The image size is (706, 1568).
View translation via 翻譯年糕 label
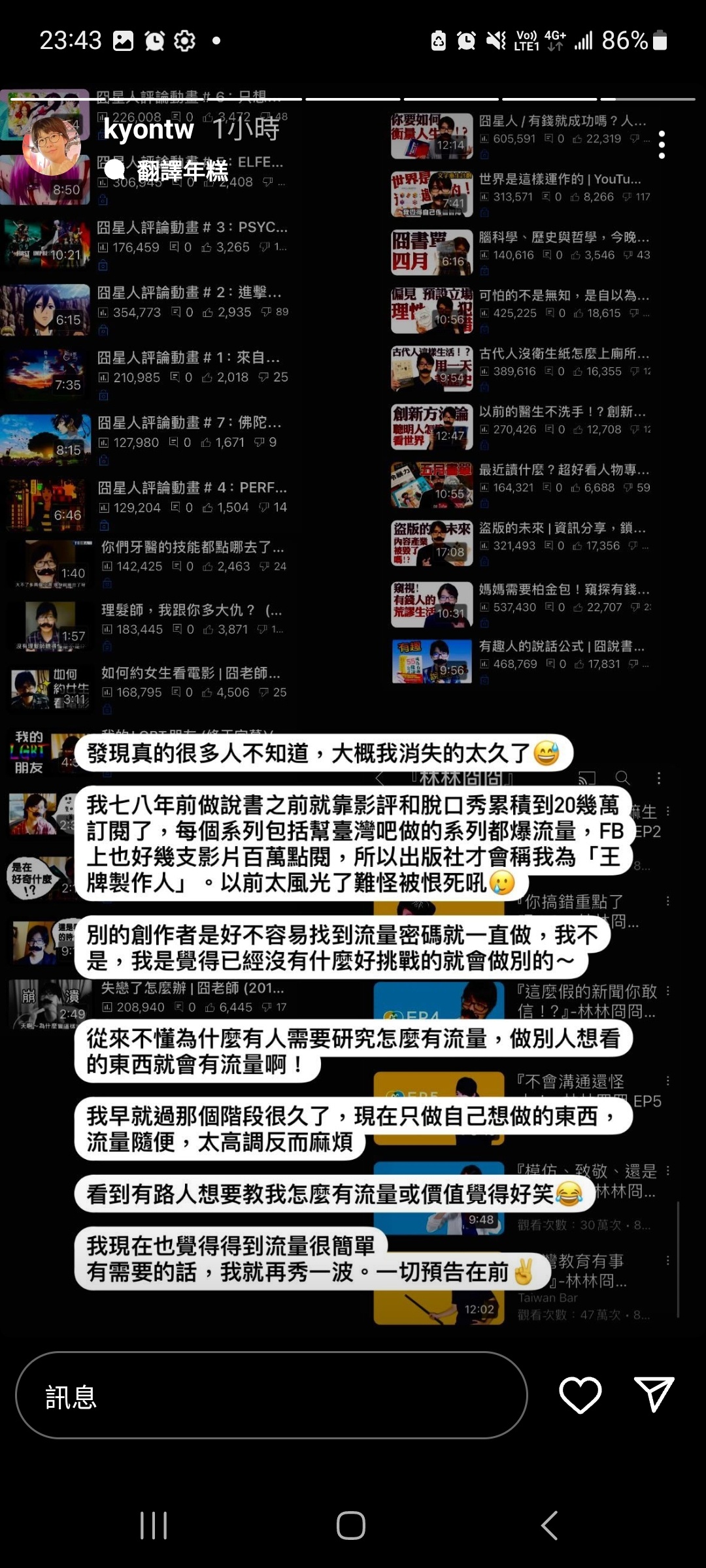182,171
